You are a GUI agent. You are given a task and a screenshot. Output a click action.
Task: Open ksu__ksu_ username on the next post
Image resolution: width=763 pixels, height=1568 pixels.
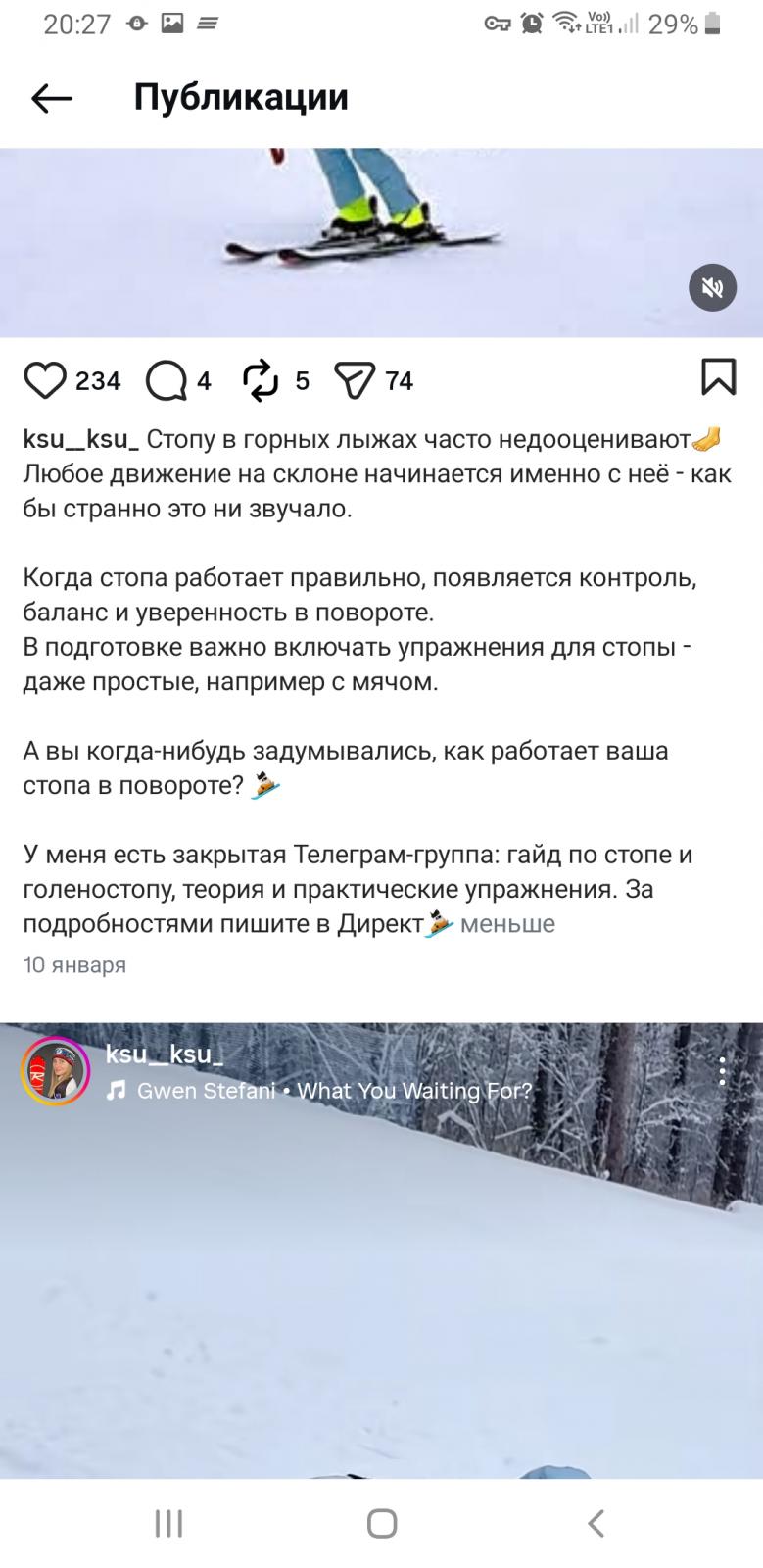164,1054
